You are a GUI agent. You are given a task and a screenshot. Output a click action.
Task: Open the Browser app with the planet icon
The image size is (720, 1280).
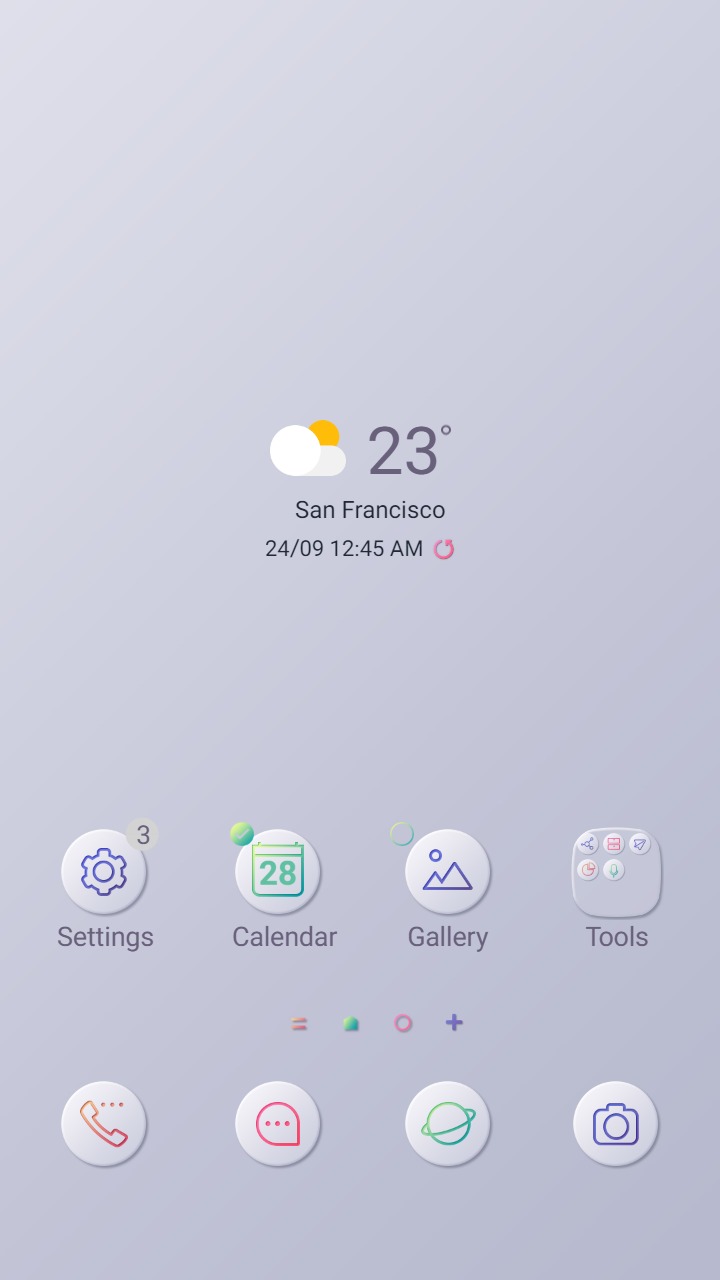point(448,1123)
